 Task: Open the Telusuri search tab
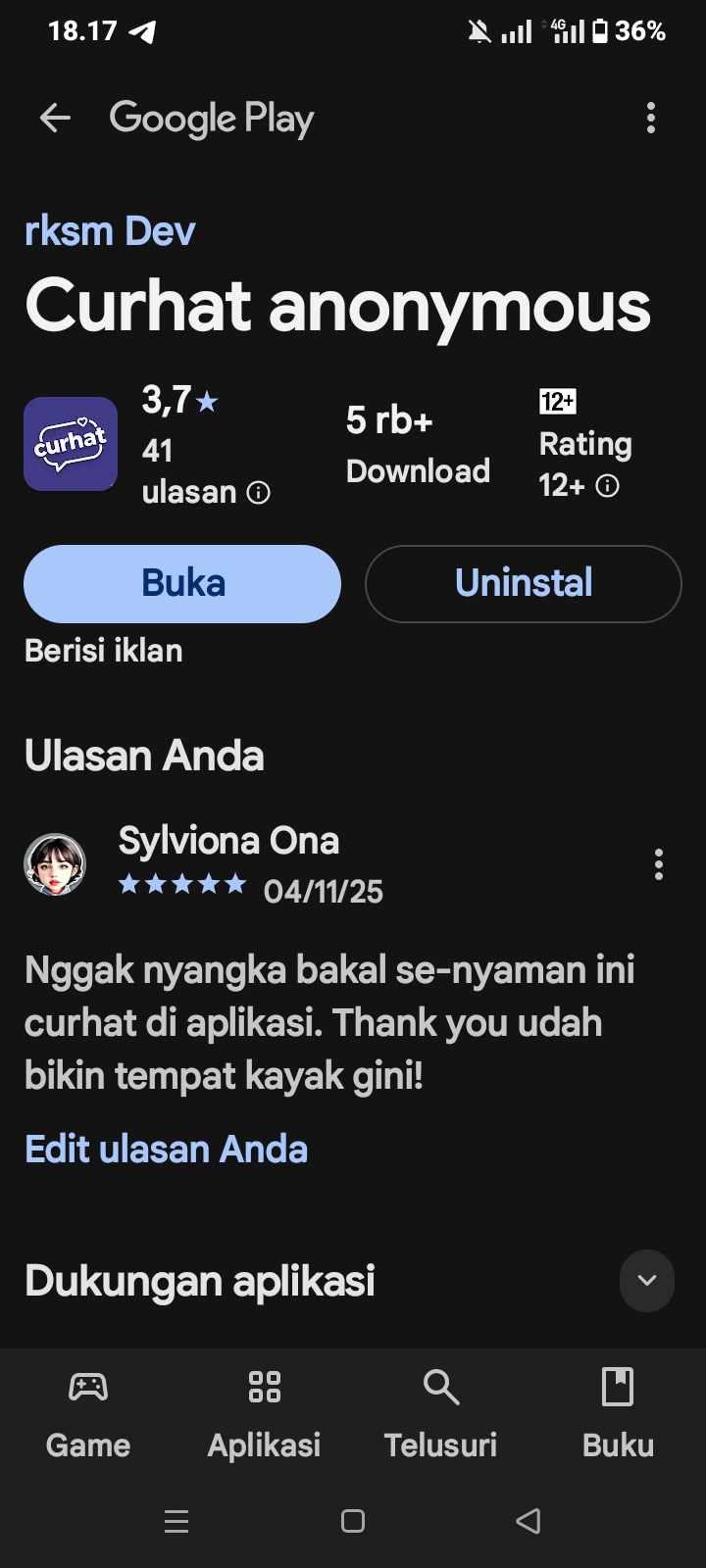click(440, 1413)
